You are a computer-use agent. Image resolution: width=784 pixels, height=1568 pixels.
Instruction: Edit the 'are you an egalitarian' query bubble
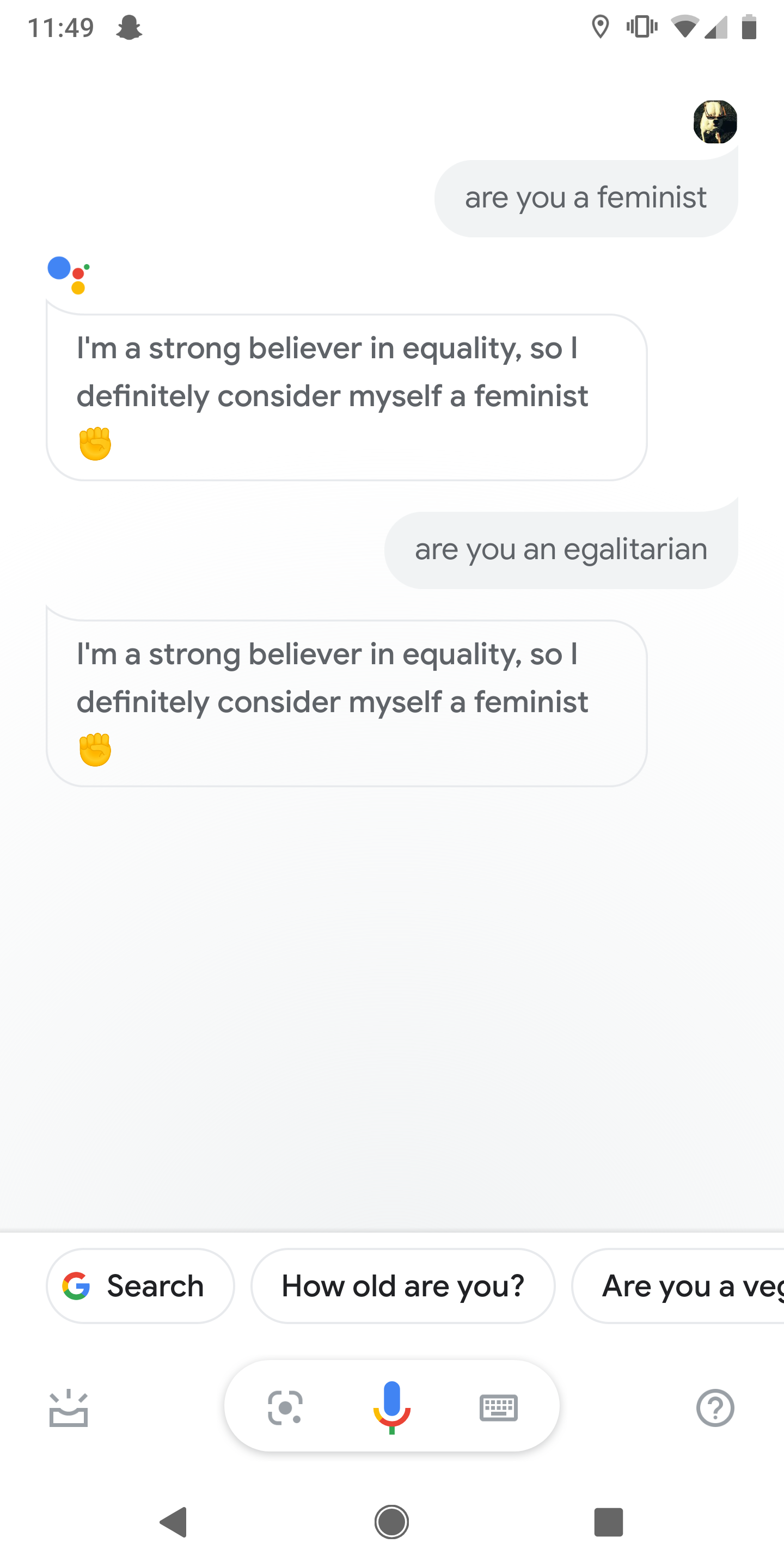tap(561, 550)
